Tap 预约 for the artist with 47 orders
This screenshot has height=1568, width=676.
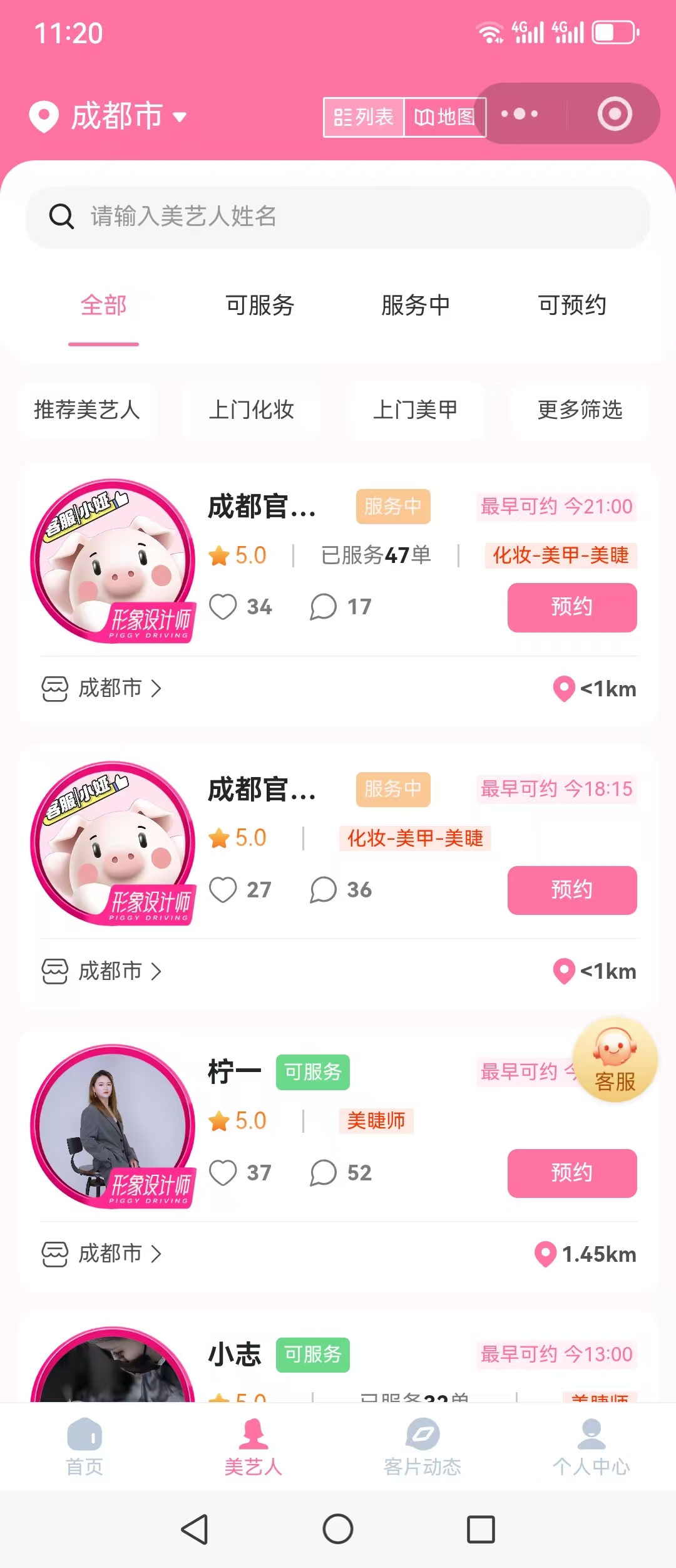pyautogui.click(x=571, y=607)
